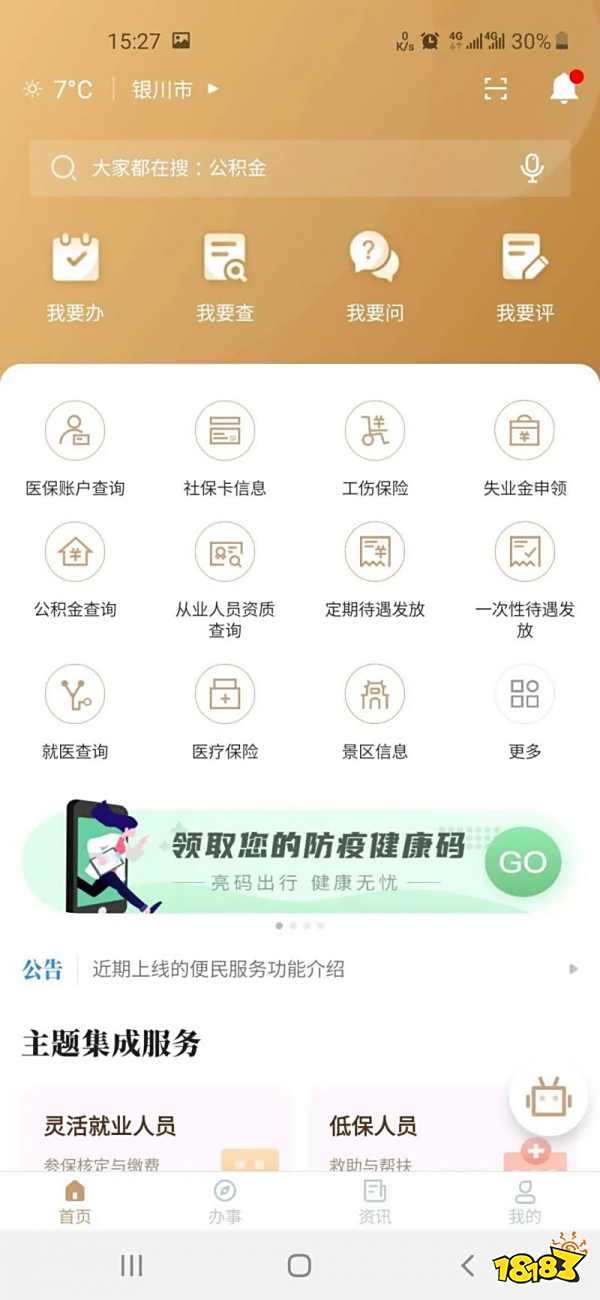Switch to the 办事 tab
Image resolution: width=600 pixels, height=1300 pixels.
pyautogui.click(x=225, y=1201)
